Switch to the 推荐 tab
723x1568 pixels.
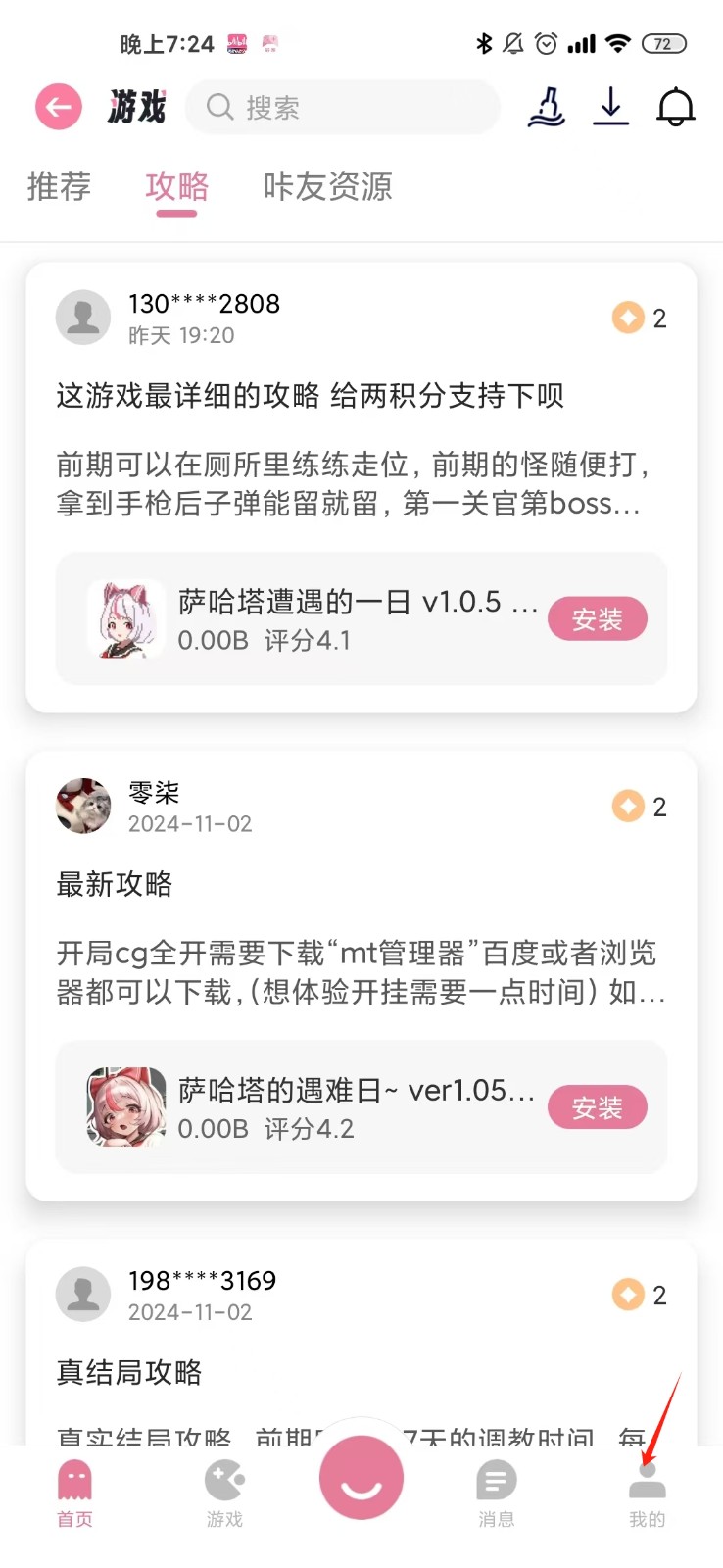pyautogui.click(x=60, y=187)
